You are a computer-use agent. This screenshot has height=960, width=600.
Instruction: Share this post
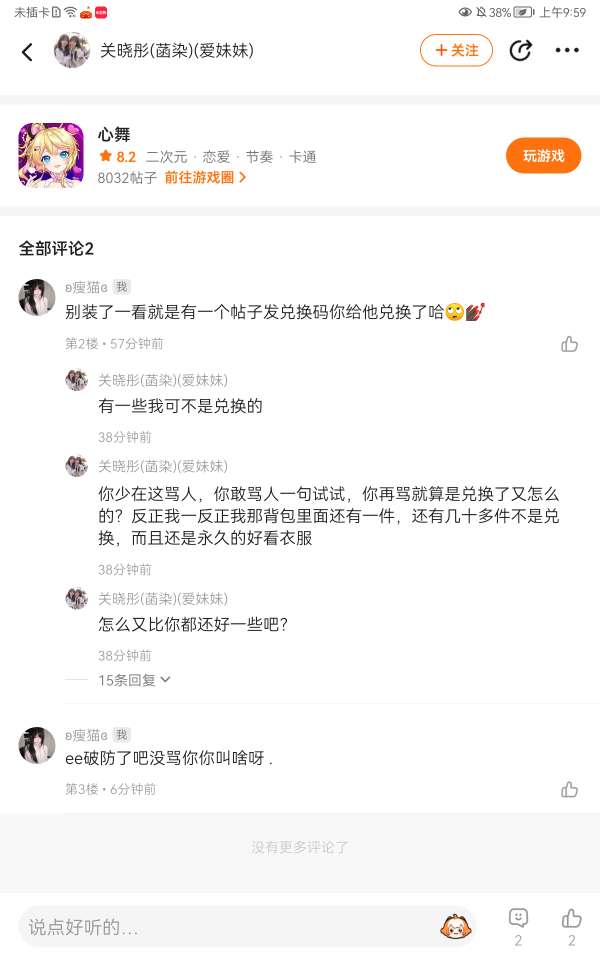[x=520, y=50]
